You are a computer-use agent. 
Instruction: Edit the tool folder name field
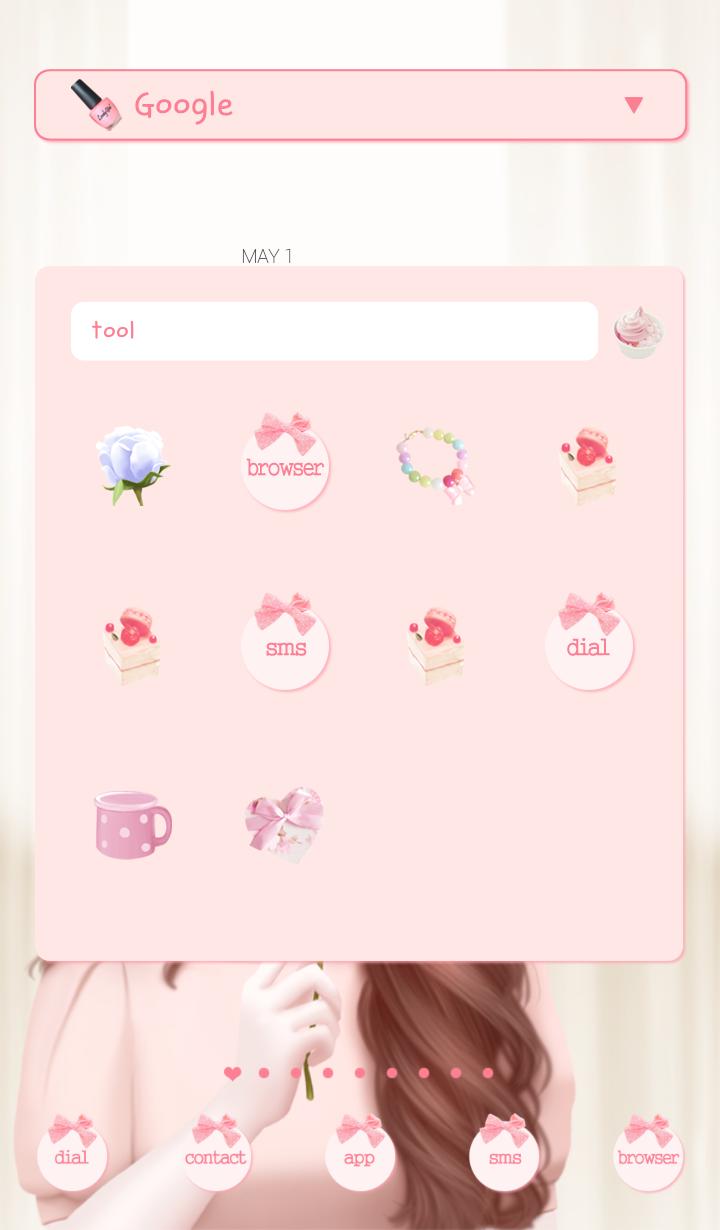click(334, 331)
